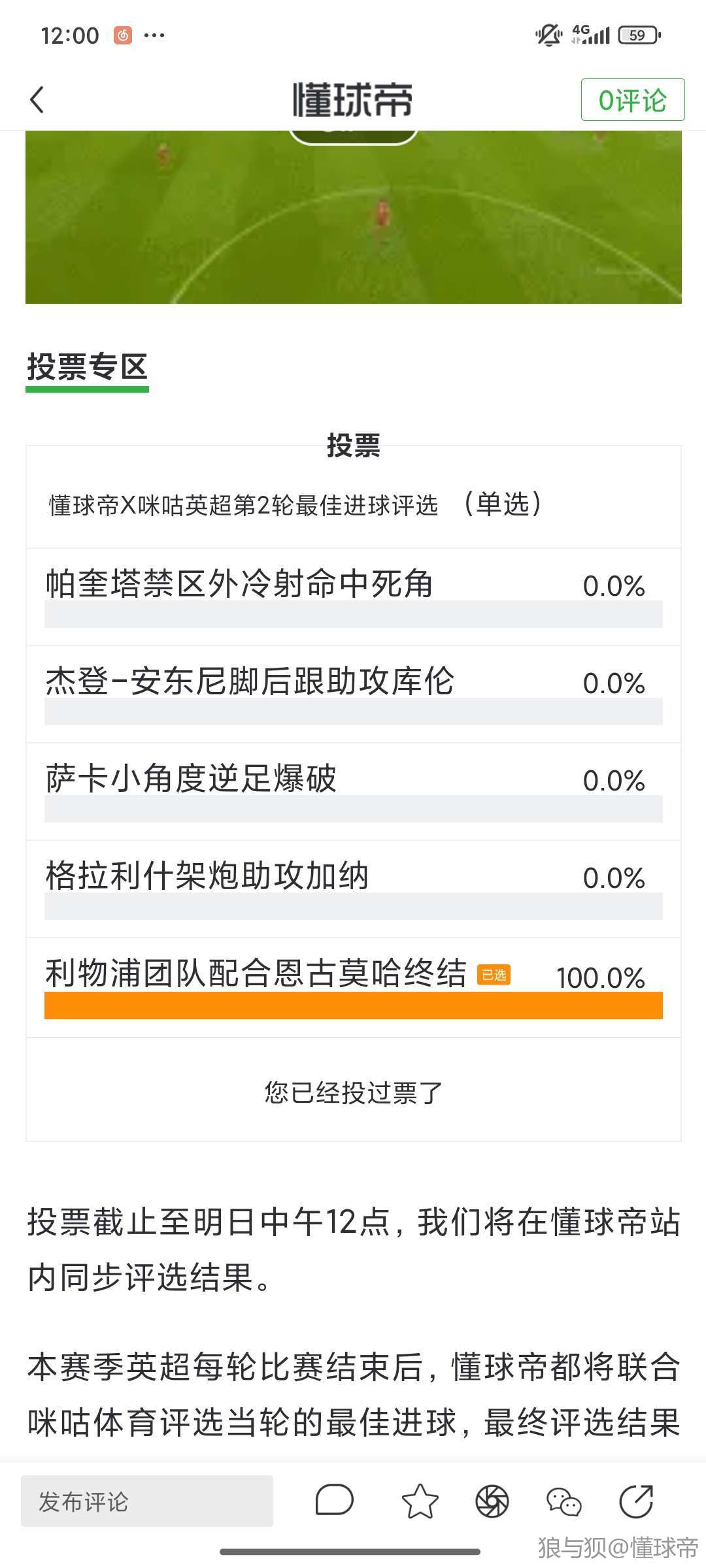Screen dimensions: 706x1568
Task: Select poll option 帕奎塔禁区外冷射命中死角
Action: tap(353, 596)
